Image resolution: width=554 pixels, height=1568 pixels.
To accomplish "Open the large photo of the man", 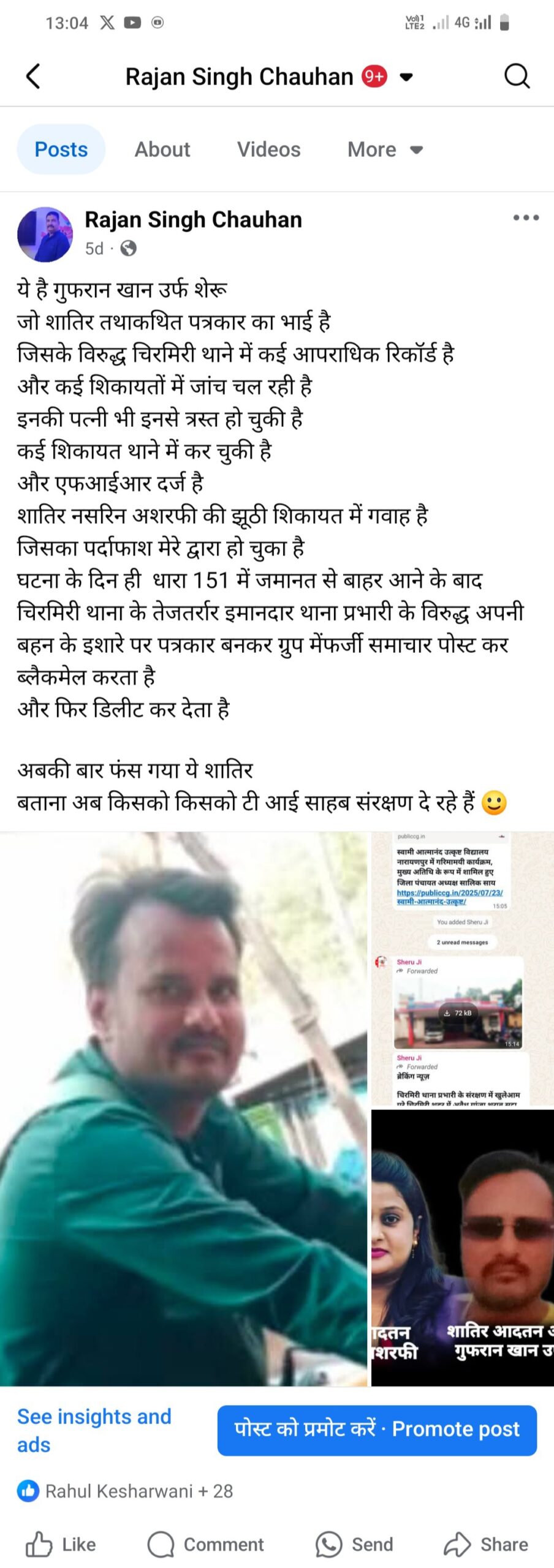I will point(183,1109).
